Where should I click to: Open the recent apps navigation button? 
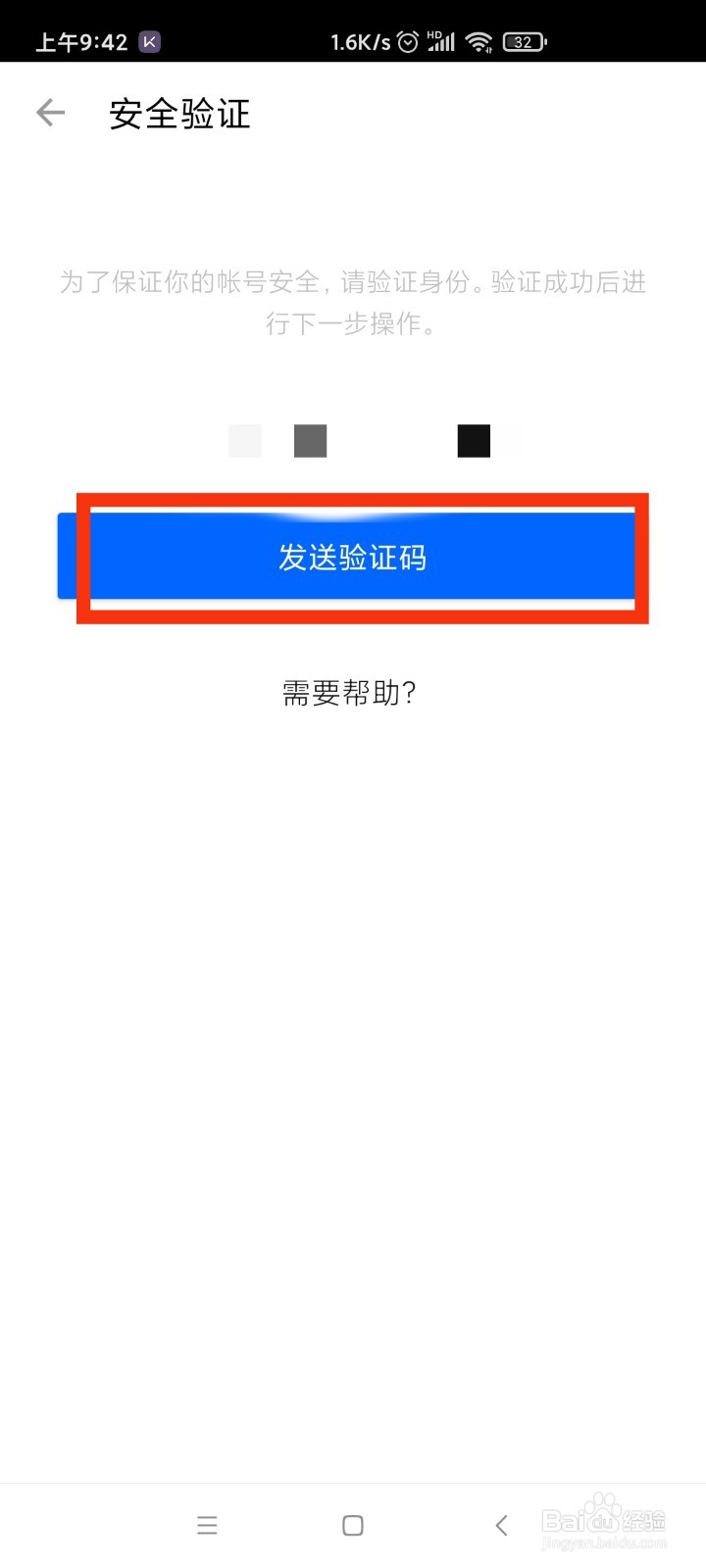point(207,1525)
